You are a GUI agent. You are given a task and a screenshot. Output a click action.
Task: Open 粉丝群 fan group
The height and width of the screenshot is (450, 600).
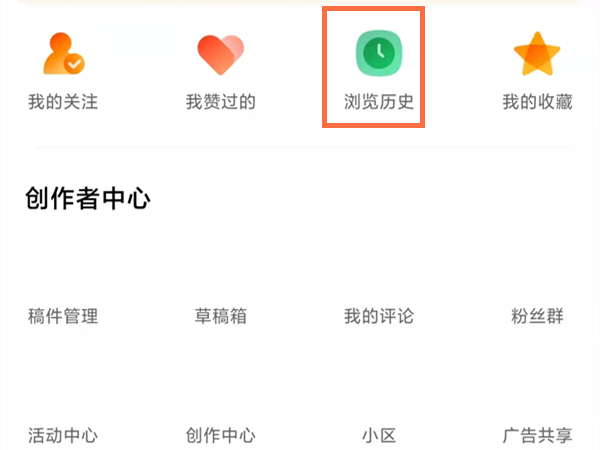pyautogui.click(x=537, y=317)
